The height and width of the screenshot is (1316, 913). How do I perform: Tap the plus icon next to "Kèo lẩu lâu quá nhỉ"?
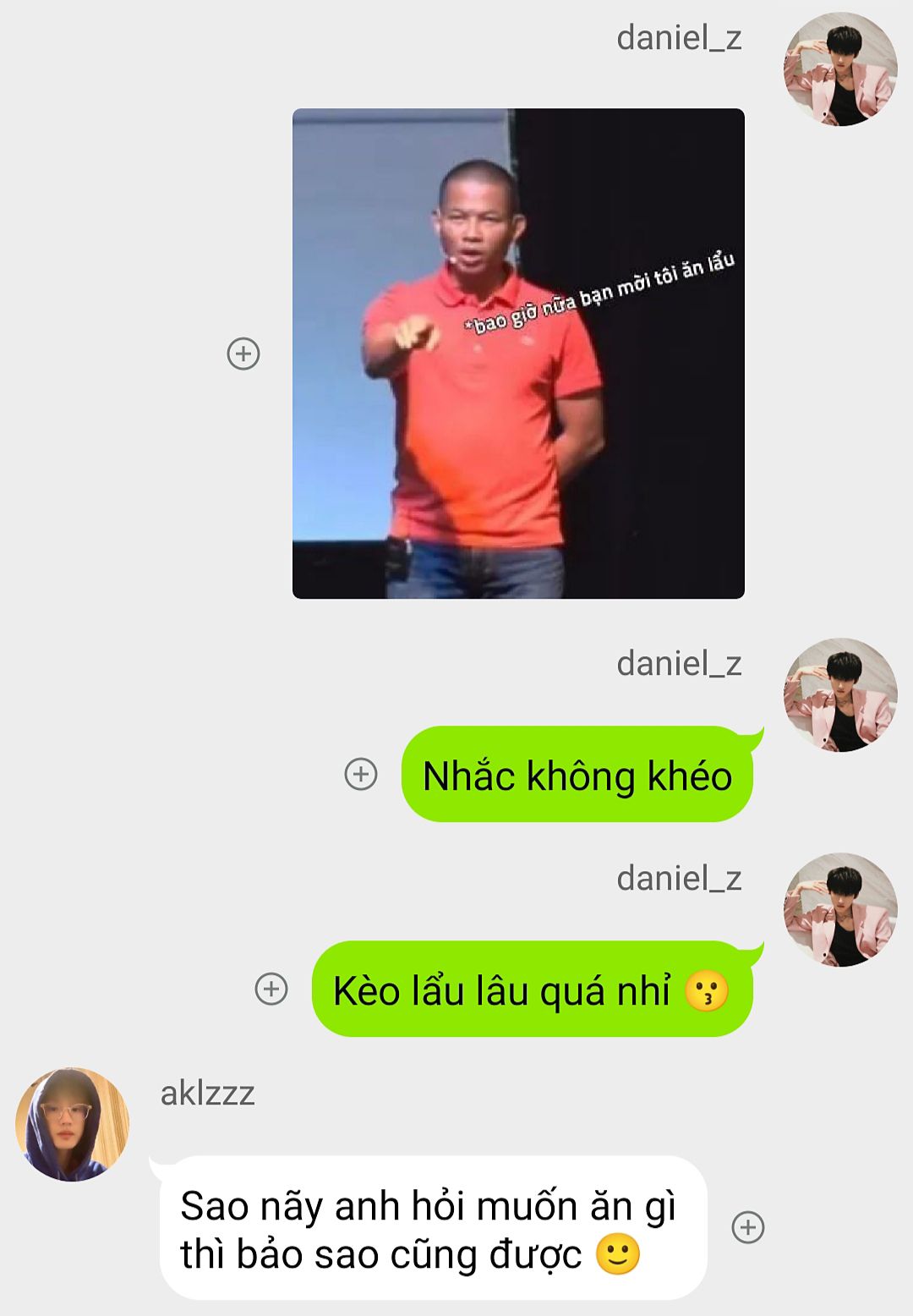[271, 989]
